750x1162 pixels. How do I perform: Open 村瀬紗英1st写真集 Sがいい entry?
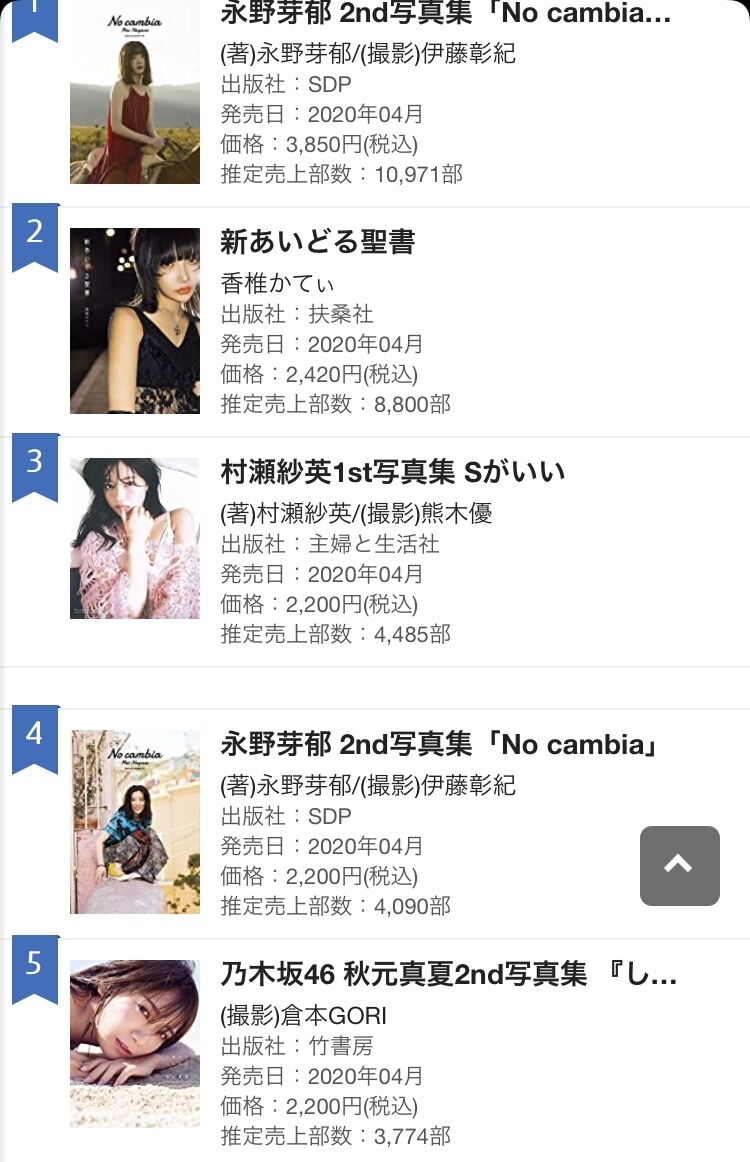coord(393,471)
